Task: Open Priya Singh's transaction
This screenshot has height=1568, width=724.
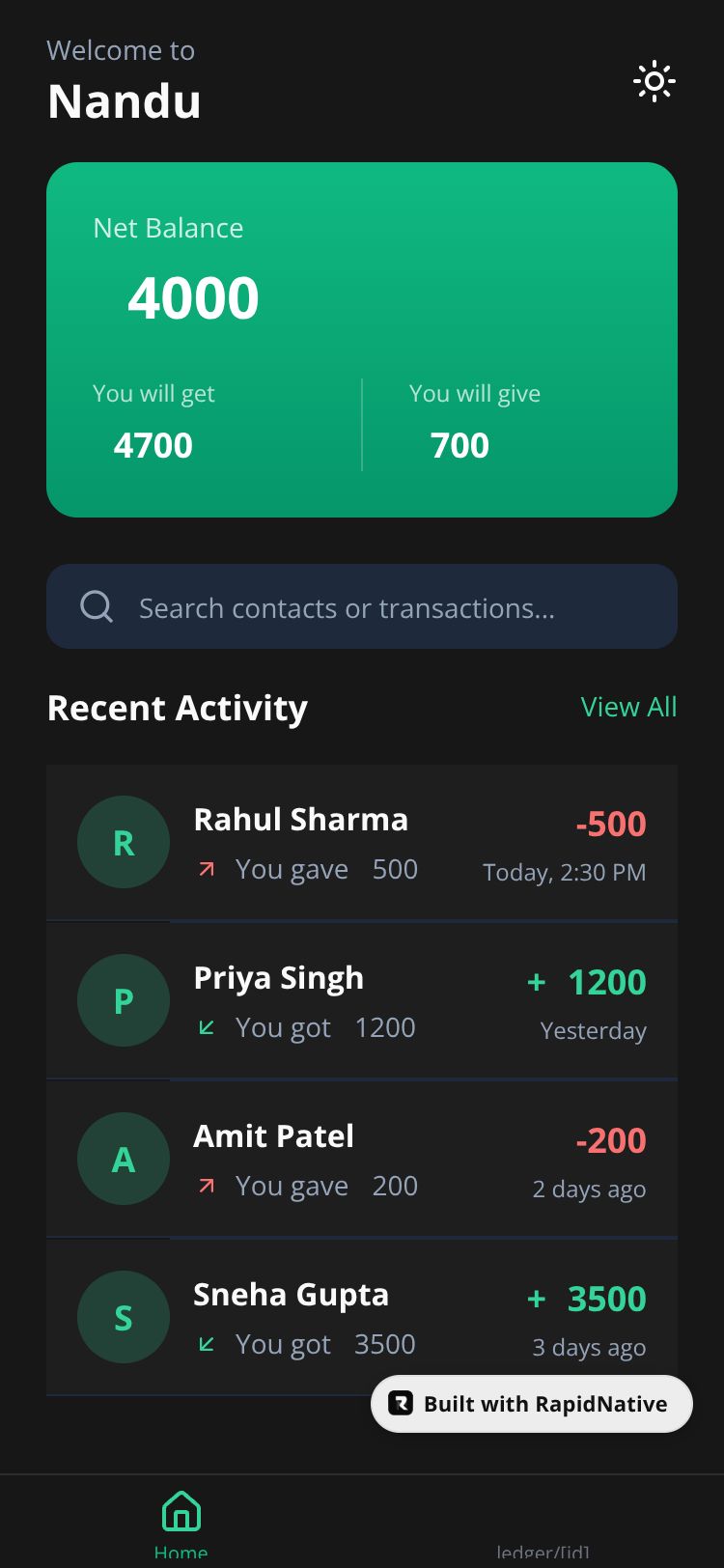Action: click(362, 1001)
